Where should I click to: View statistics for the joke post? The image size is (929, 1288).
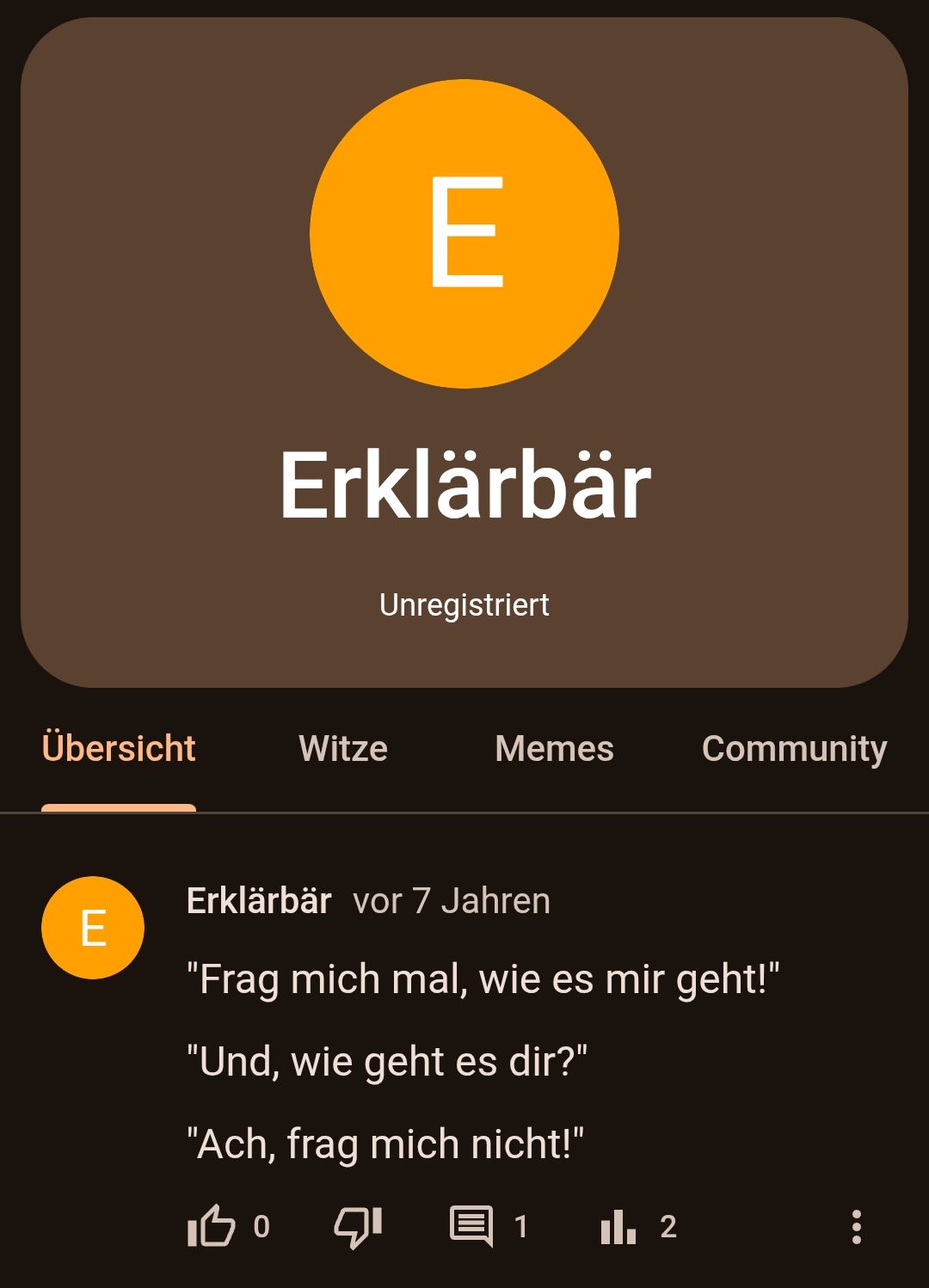coord(618,1226)
